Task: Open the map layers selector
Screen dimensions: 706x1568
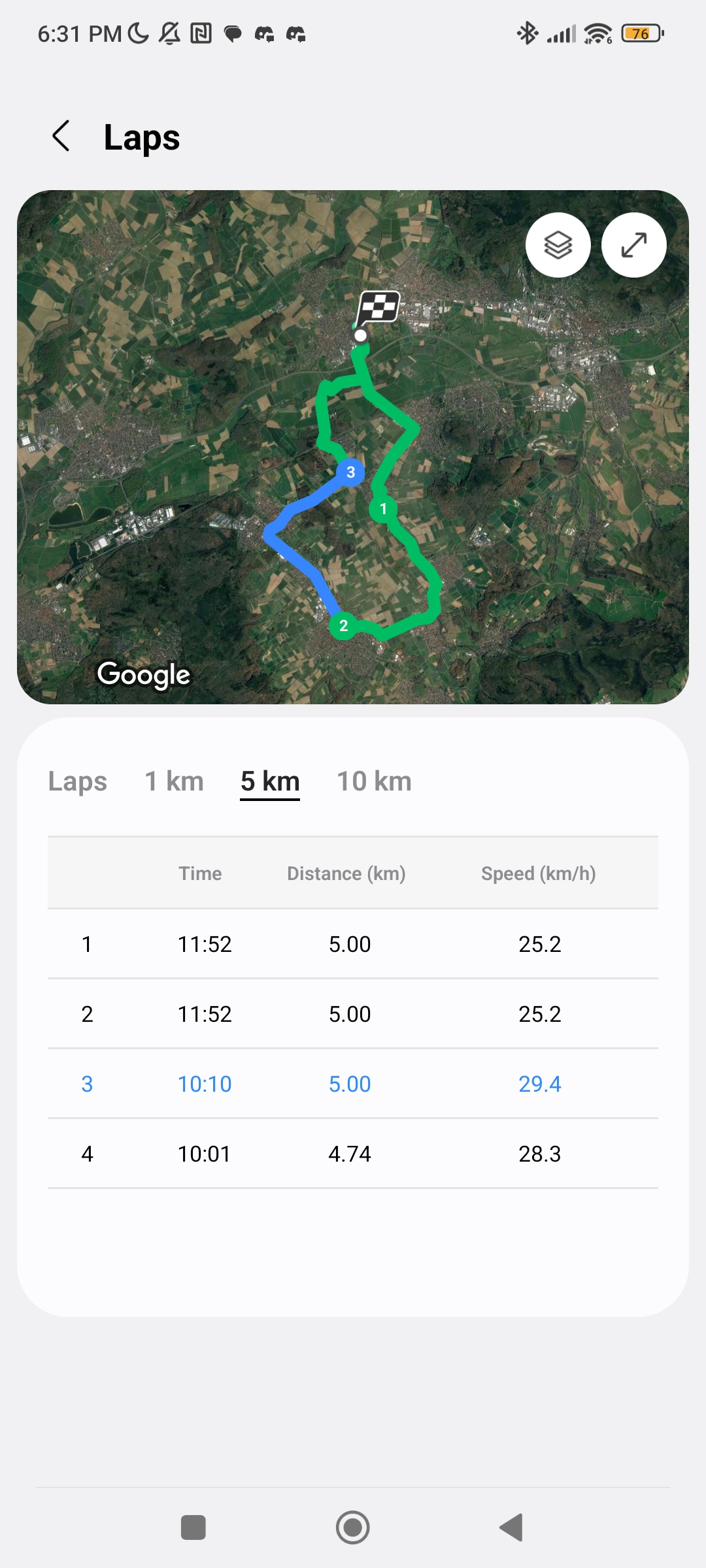Action: (x=558, y=245)
